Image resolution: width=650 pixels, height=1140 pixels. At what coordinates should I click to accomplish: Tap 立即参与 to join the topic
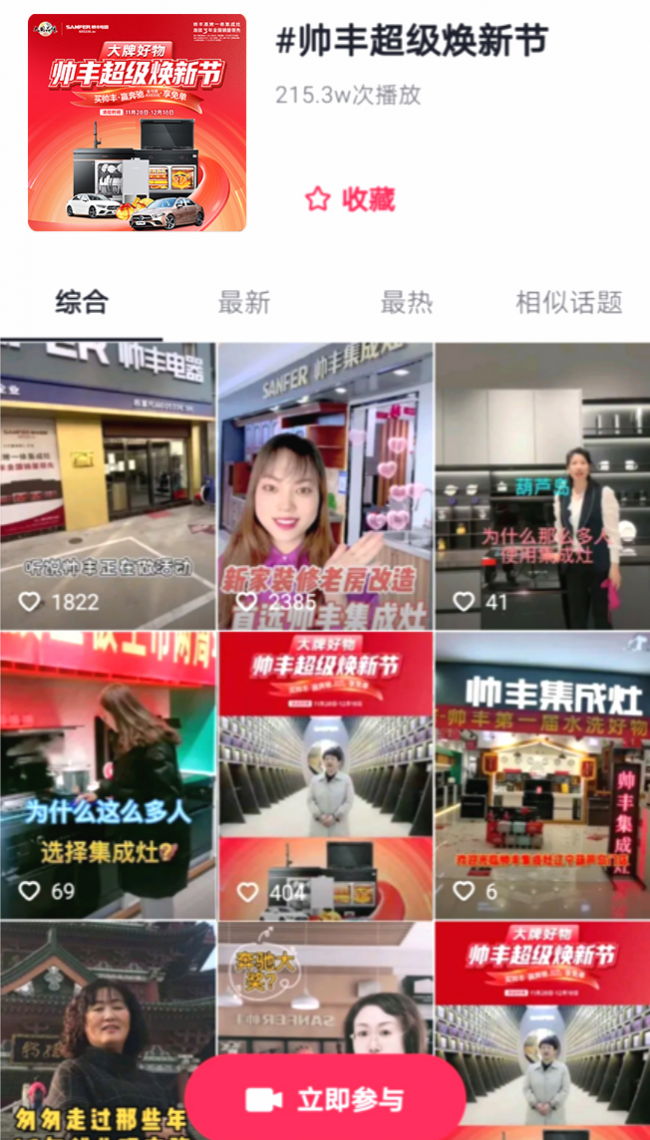pyautogui.click(x=325, y=1100)
